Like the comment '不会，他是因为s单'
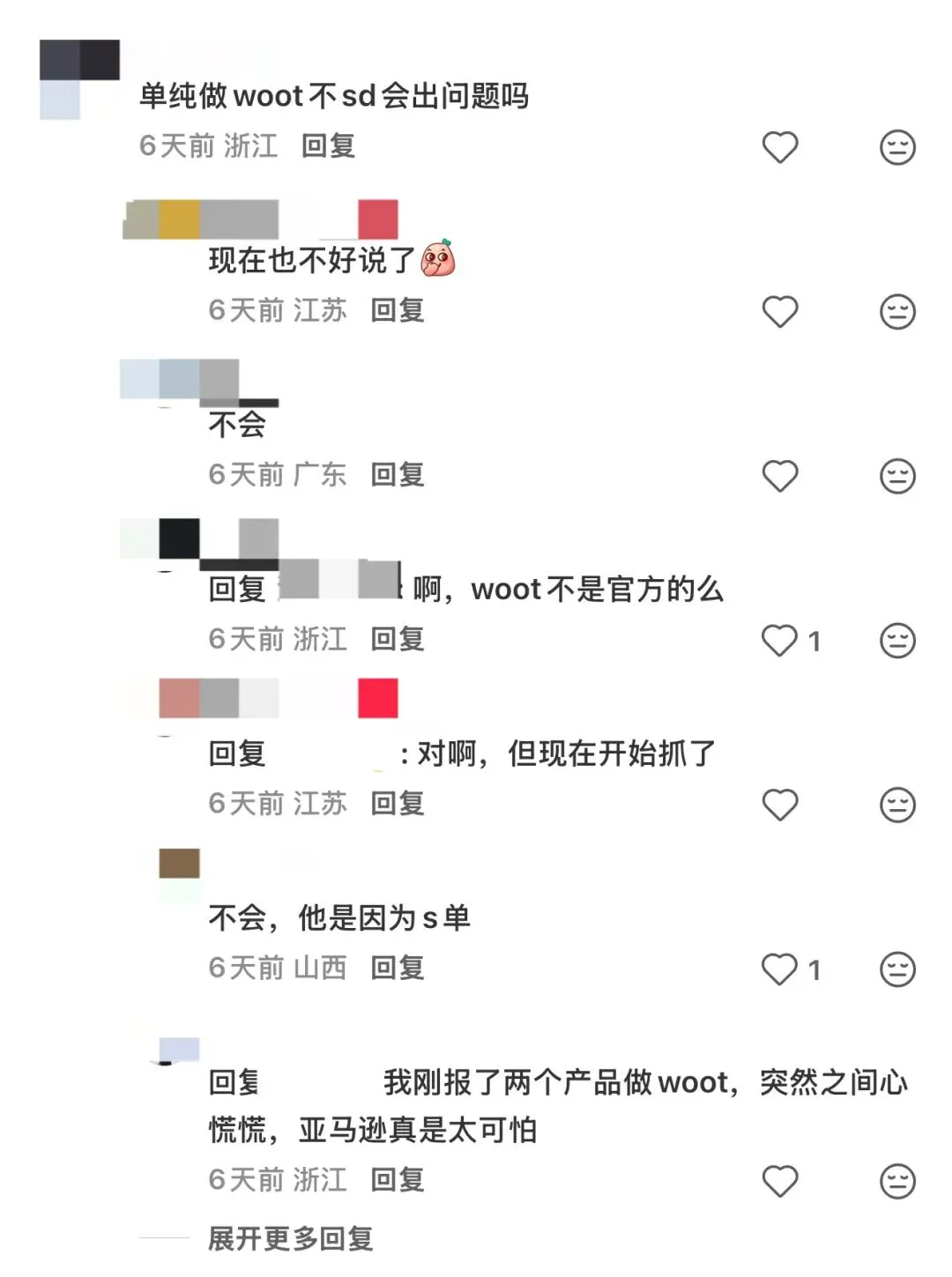 tap(779, 969)
